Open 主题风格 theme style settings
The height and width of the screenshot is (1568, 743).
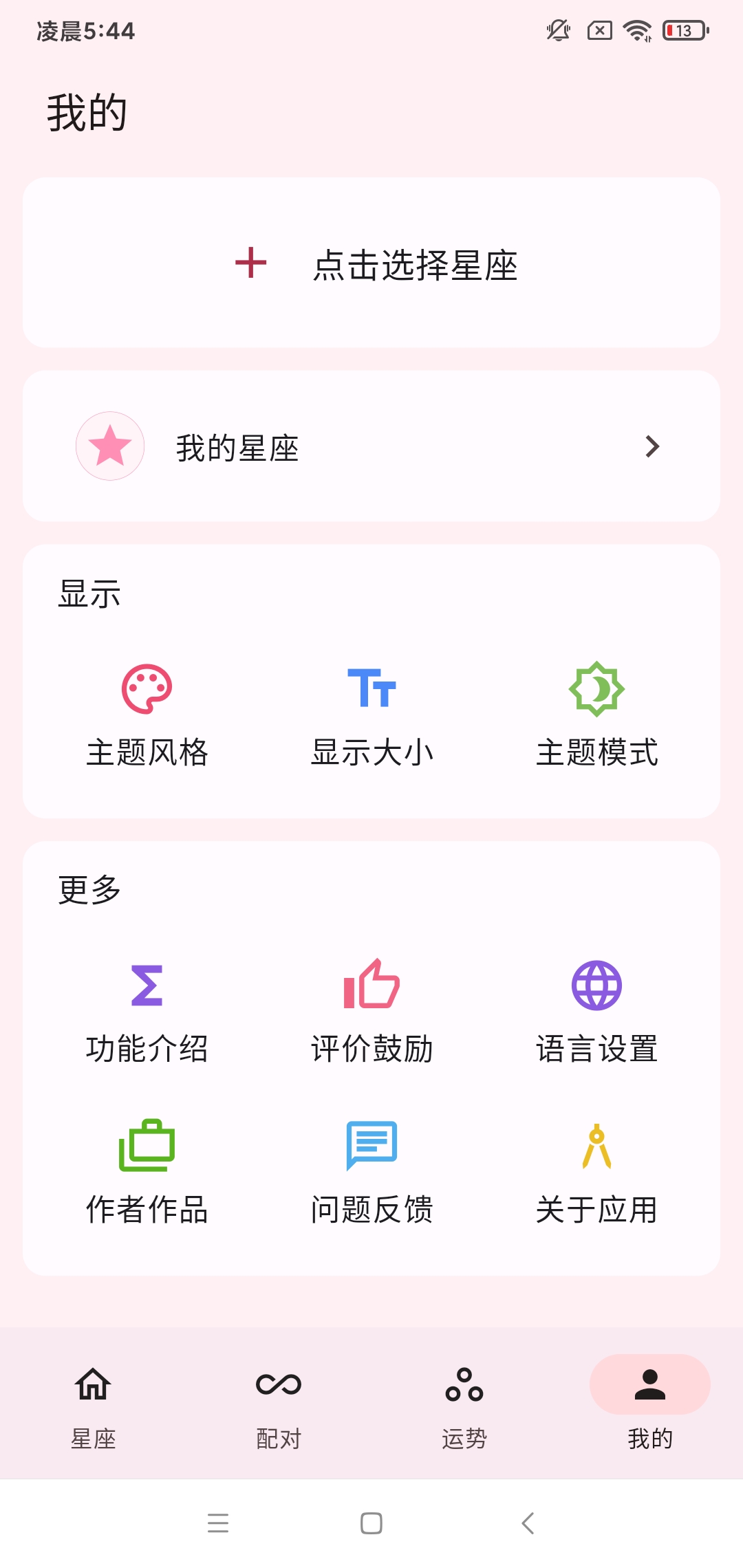[147, 715]
